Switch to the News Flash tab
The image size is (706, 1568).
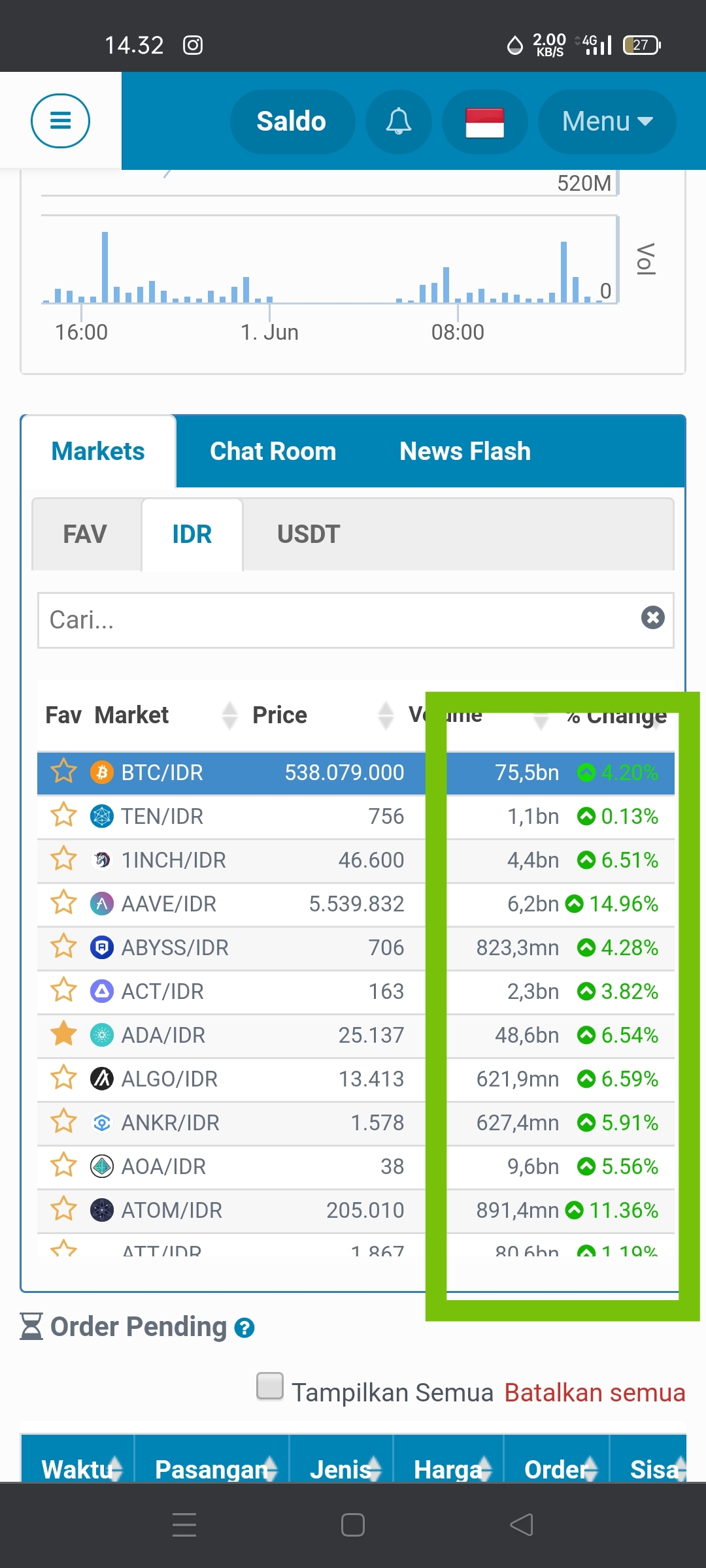465,451
